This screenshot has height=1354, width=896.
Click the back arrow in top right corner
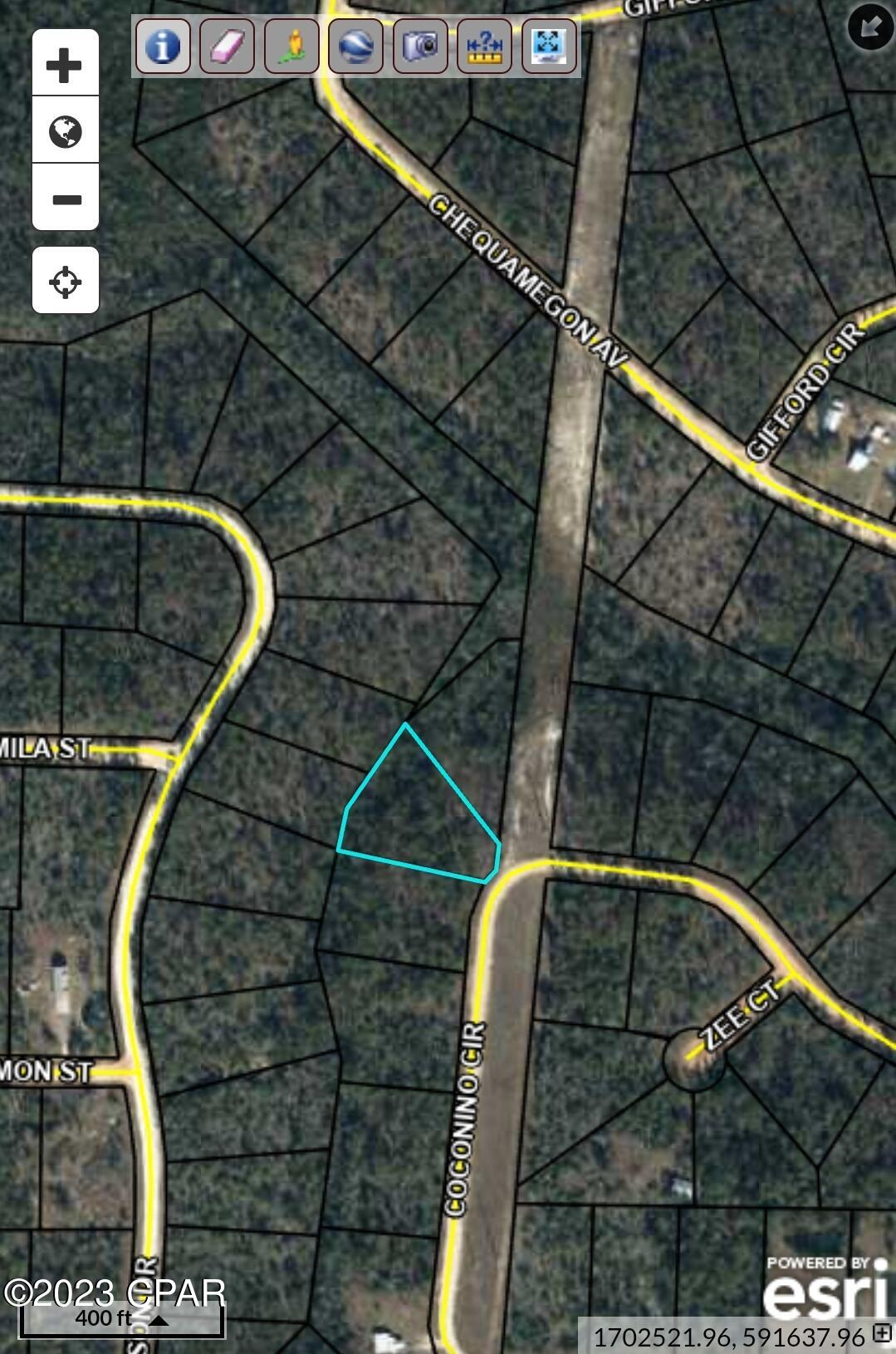coord(868,29)
